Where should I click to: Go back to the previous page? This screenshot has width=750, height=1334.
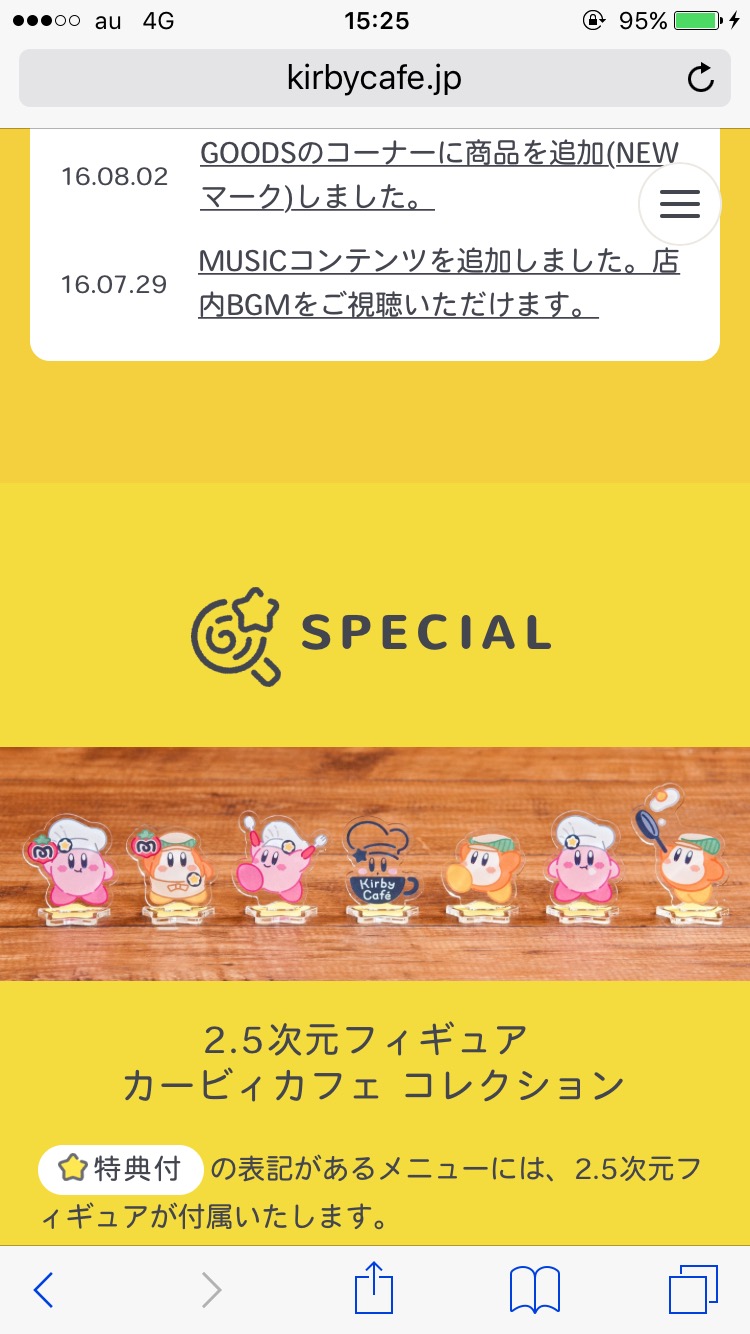(44, 1290)
